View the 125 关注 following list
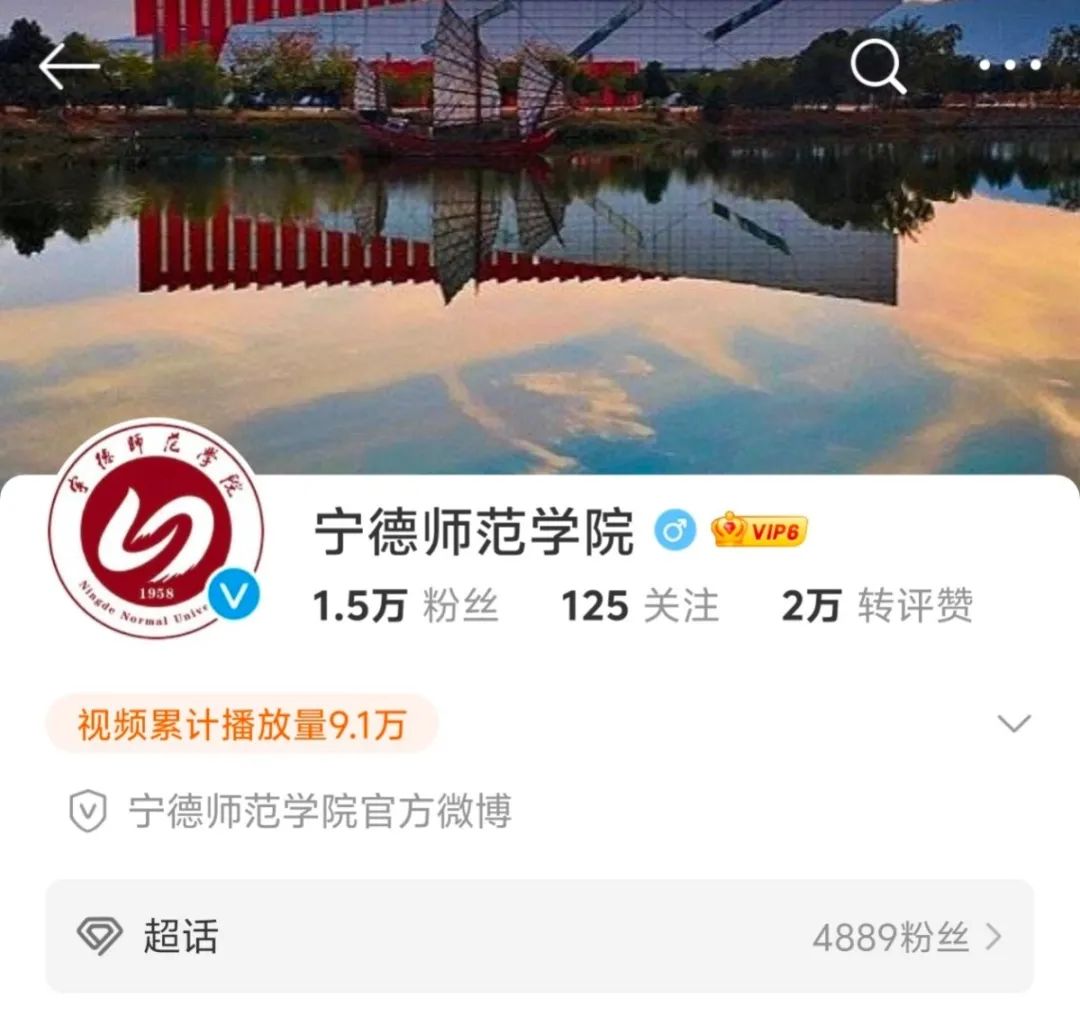This screenshot has height=1015, width=1080. (x=639, y=606)
